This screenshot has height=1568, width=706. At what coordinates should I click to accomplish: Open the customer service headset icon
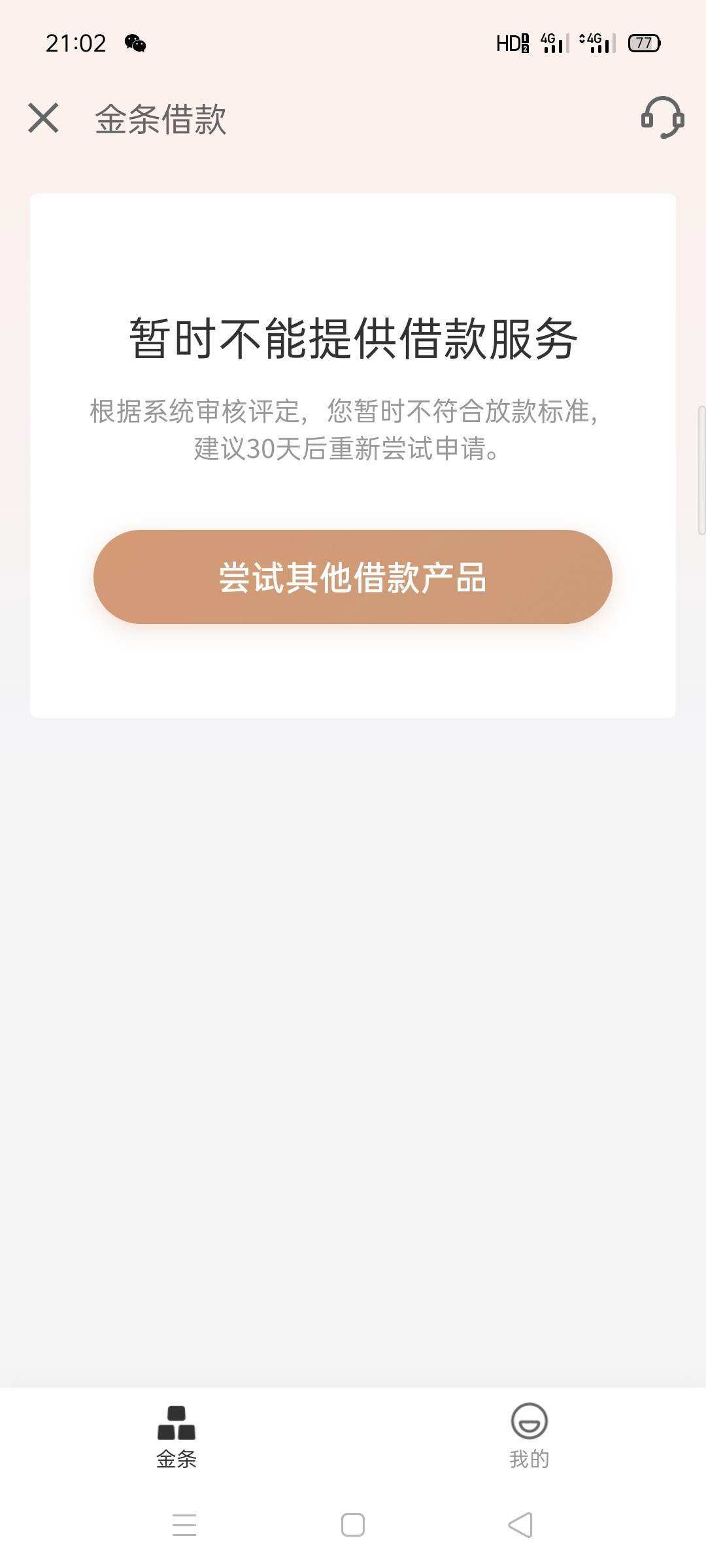pos(662,119)
